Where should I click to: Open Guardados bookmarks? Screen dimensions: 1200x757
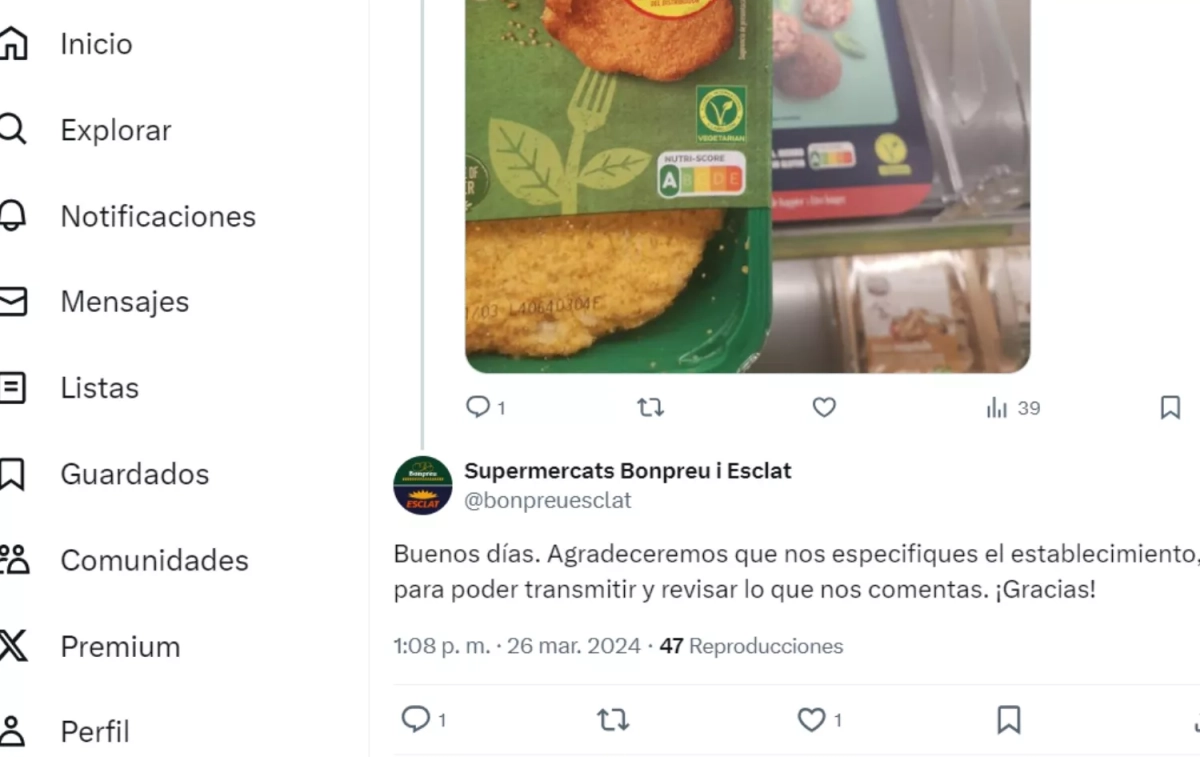pyautogui.click(x=134, y=474)
